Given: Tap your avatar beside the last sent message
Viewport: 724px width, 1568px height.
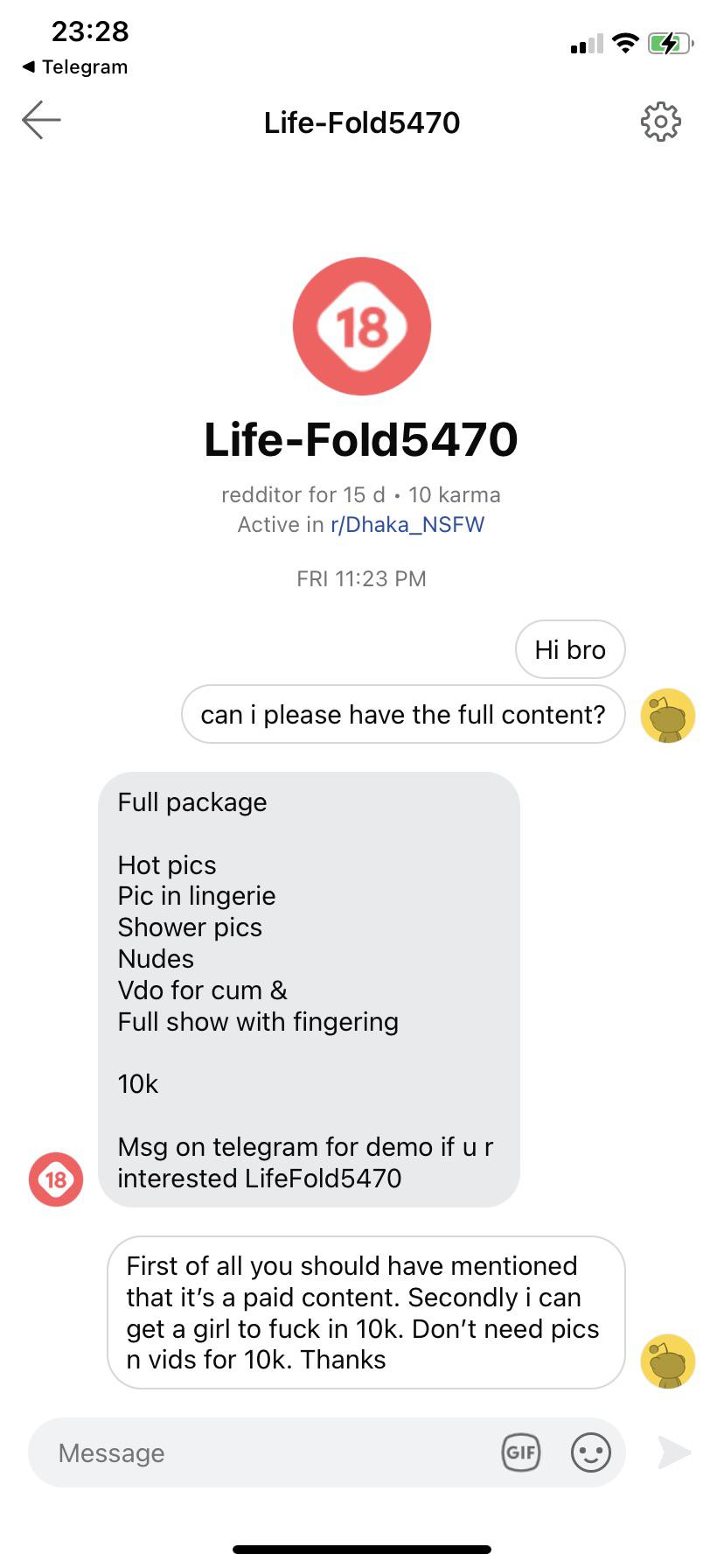Looking at the screenshot, I should [667, 1360].
